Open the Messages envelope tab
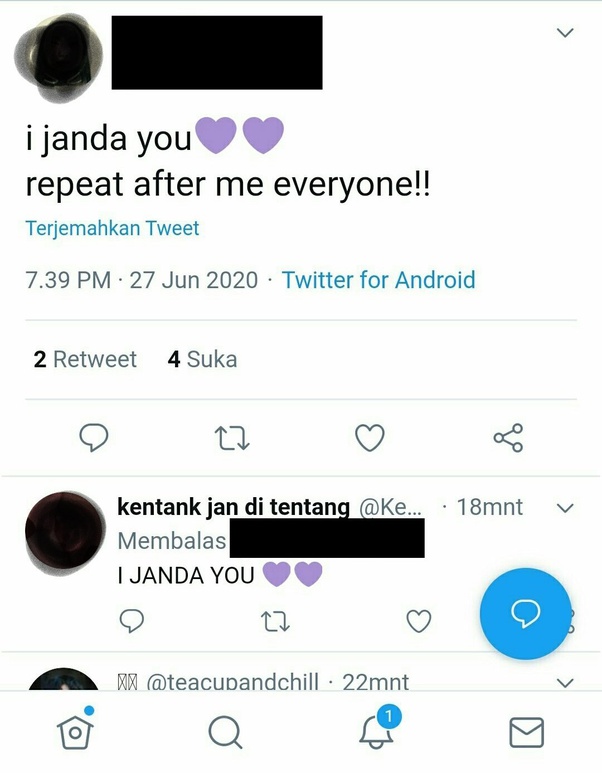602x773 pixels. click(526, 733)
